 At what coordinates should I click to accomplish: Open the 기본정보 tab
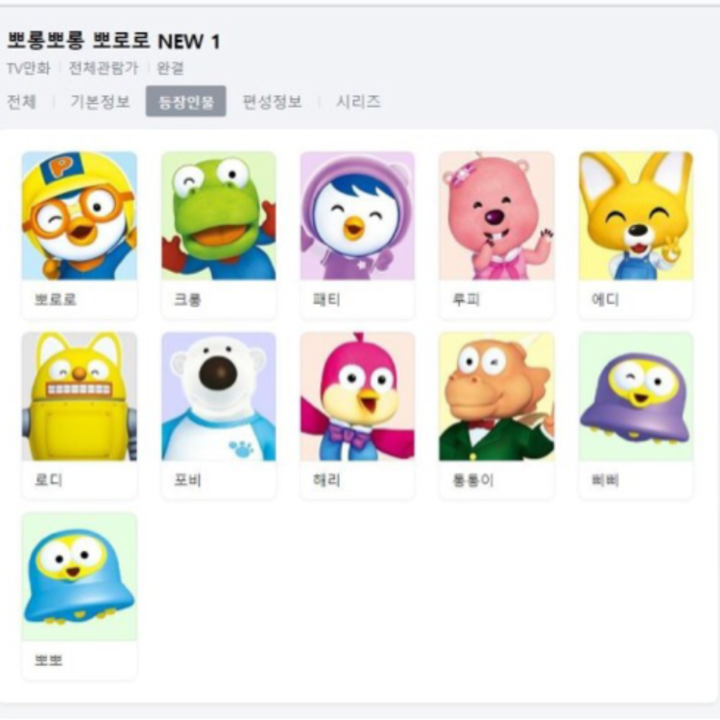(99, 102)
